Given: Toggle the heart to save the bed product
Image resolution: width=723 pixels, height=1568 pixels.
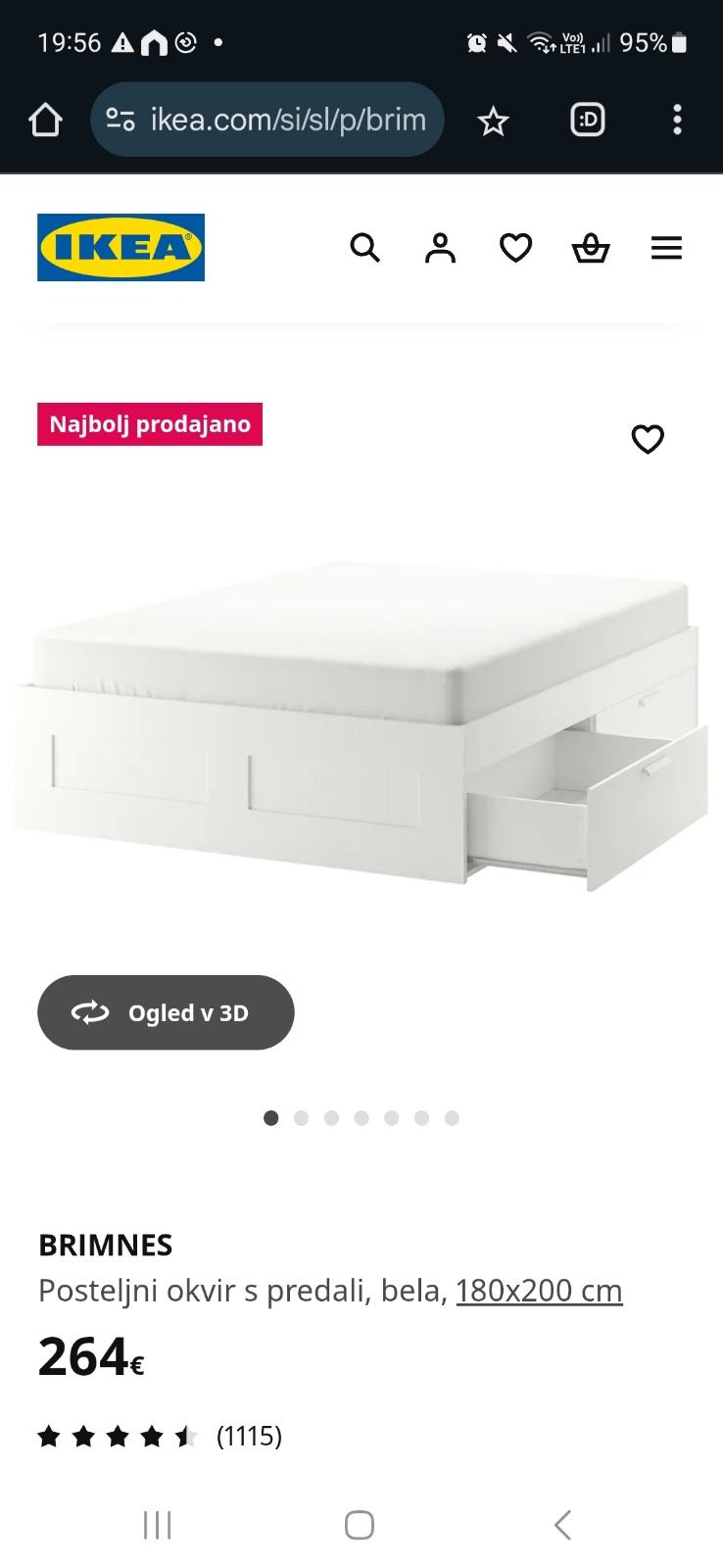Looking at the screenshot, I should click(648, 440).
